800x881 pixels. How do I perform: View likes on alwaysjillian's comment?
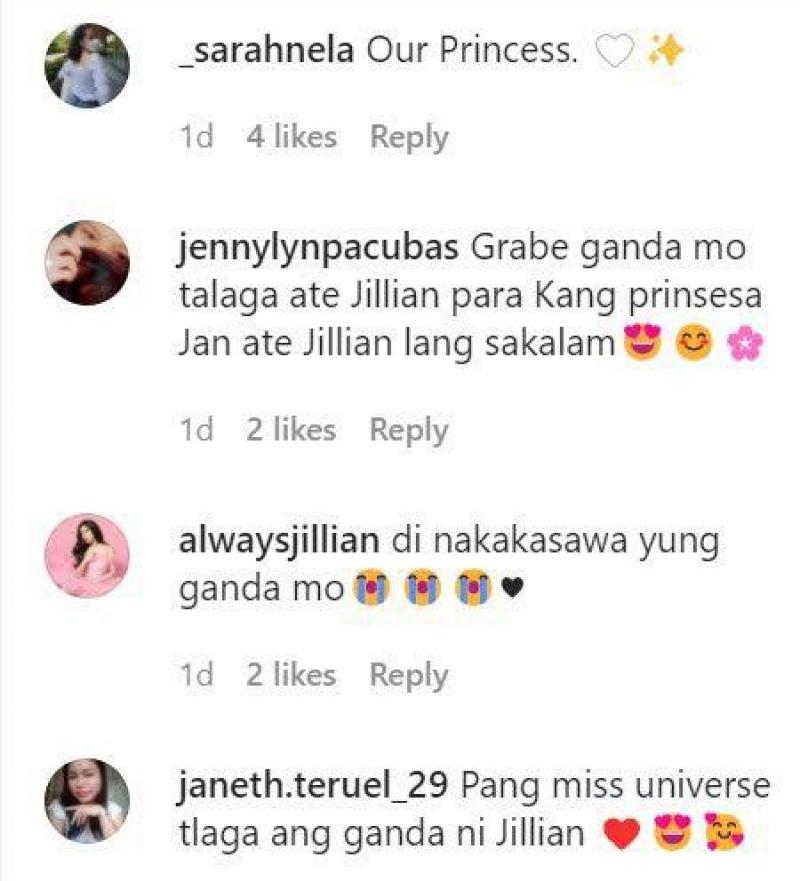tap(291, 675)
